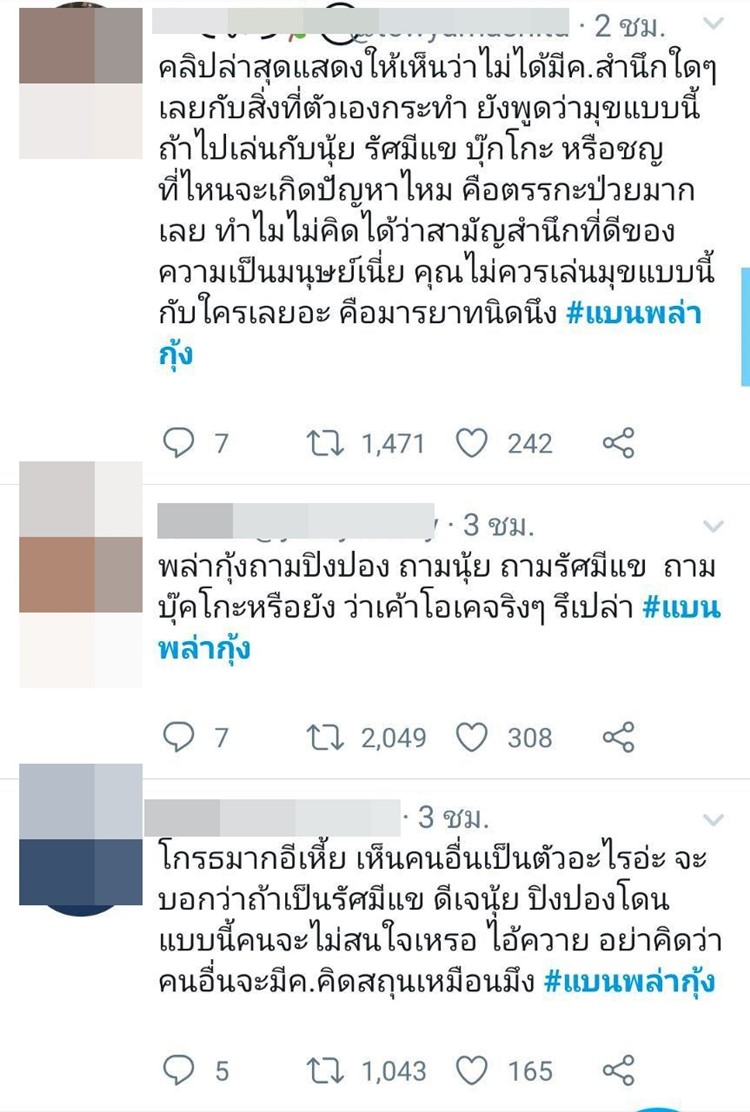This screenshot has width=750, height=1112.
Task: Share the tweet with 165 likes
Action: point(619,1070)
